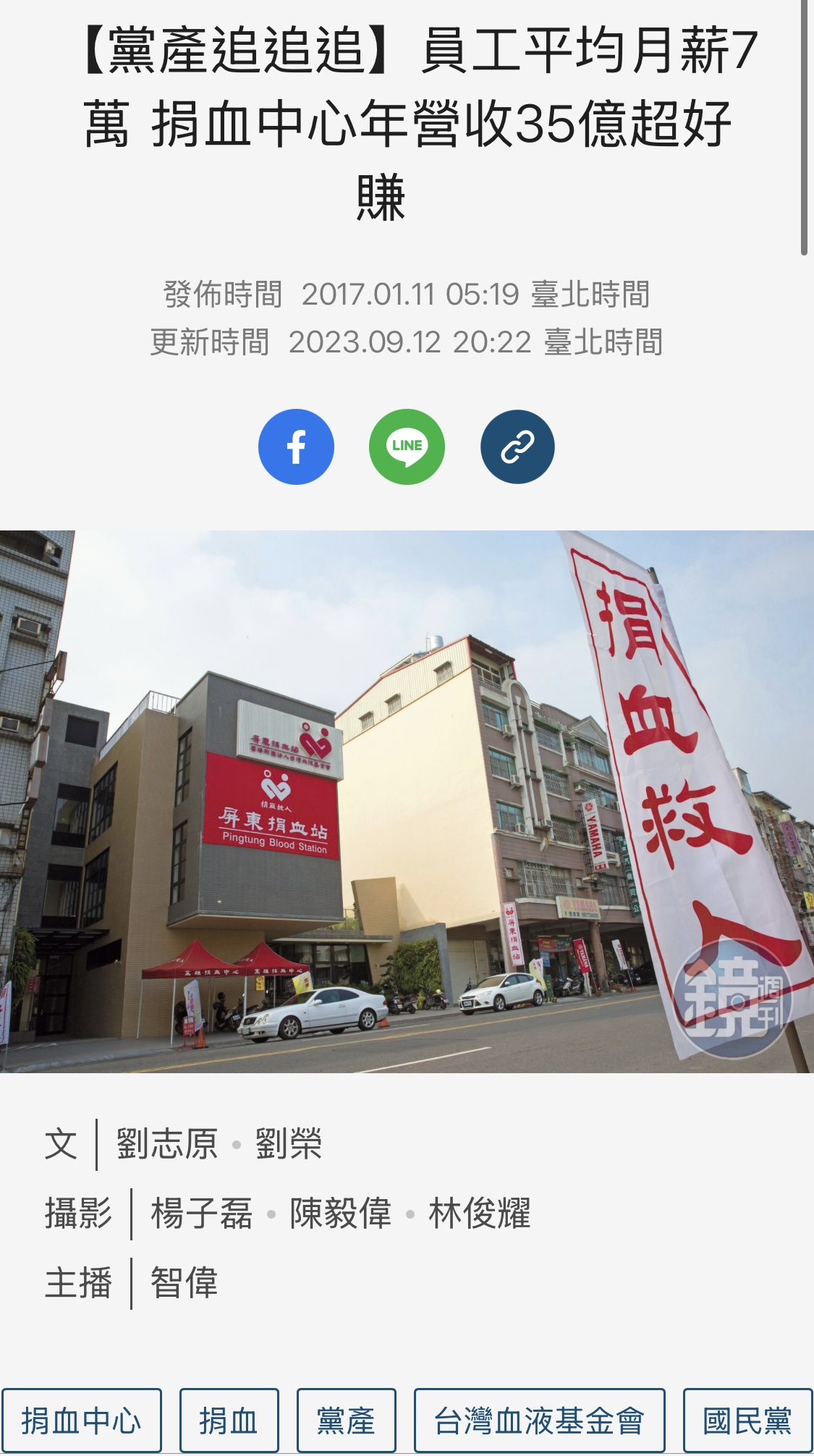The height and width of the screenshot is (1456, 814).
Task: Share the article via LINE
Action: 407,446
